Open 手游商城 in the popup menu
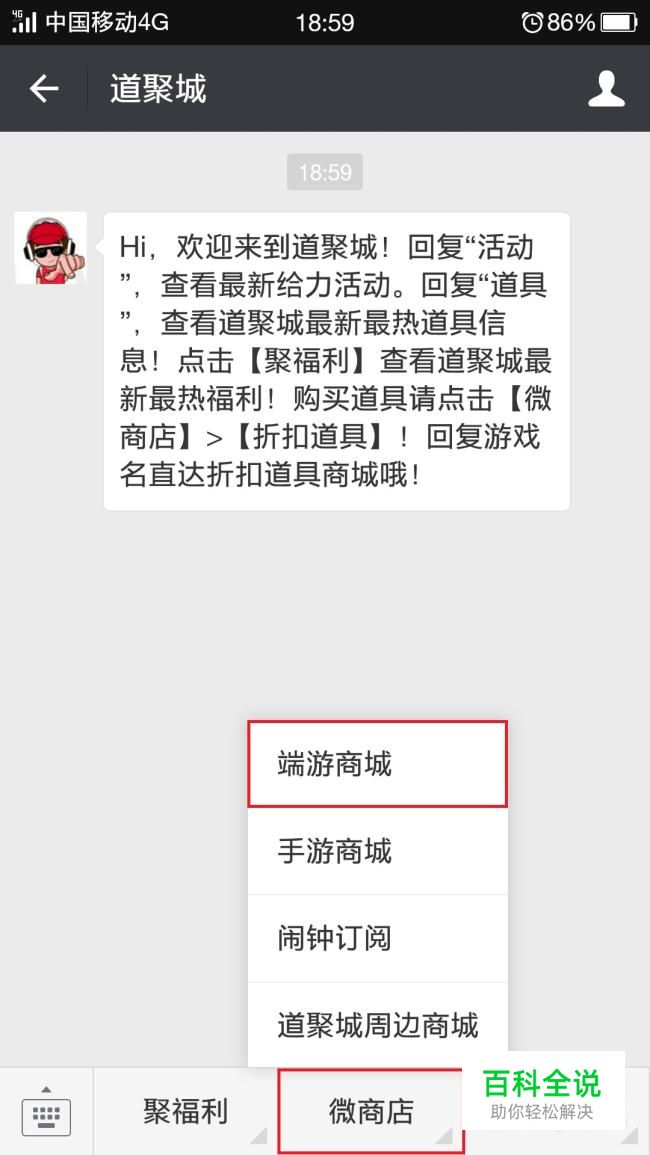This screenshot has height=1155, width=650. (x=377, y=851)
